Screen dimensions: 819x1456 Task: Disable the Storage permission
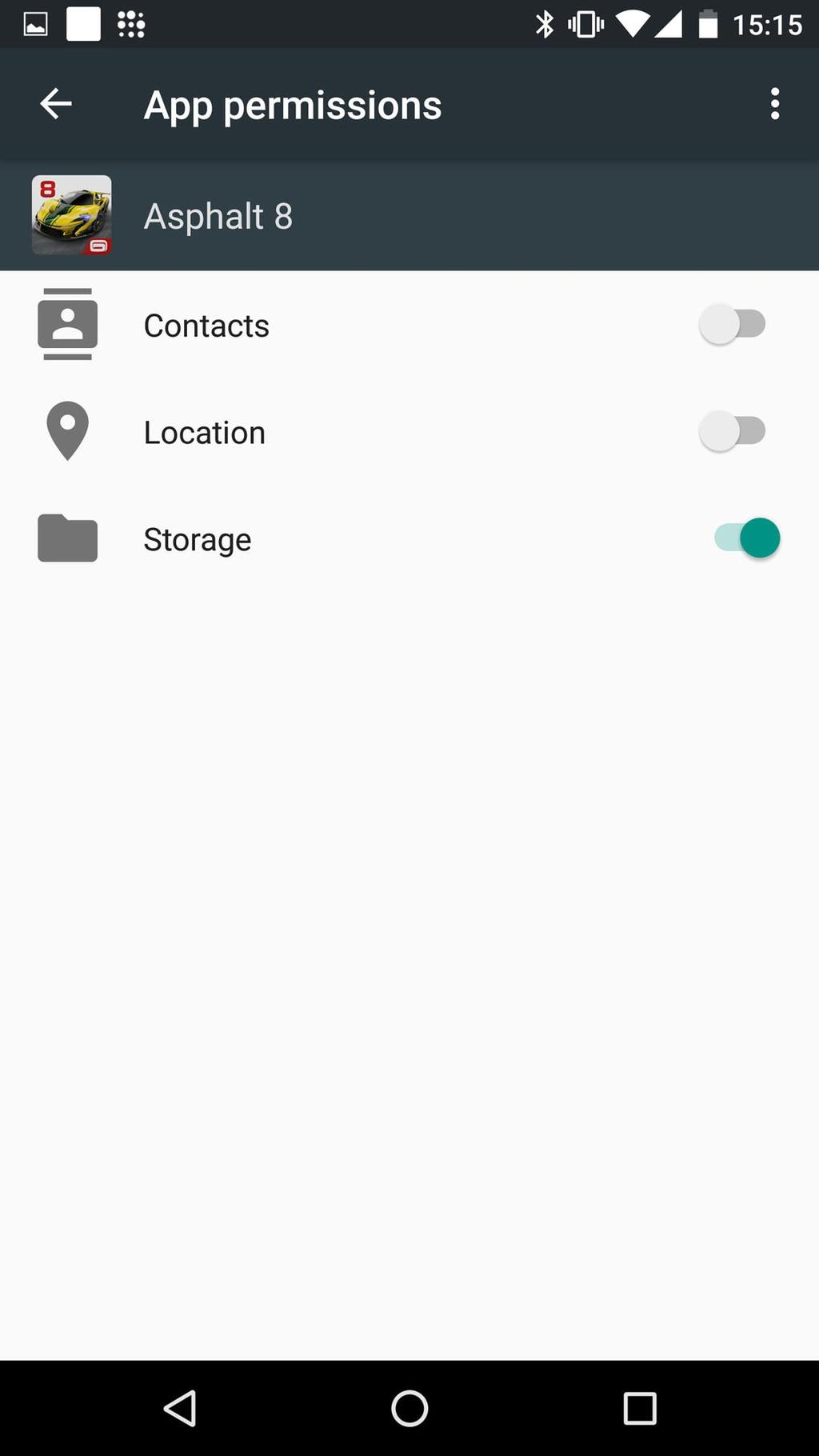747,538
